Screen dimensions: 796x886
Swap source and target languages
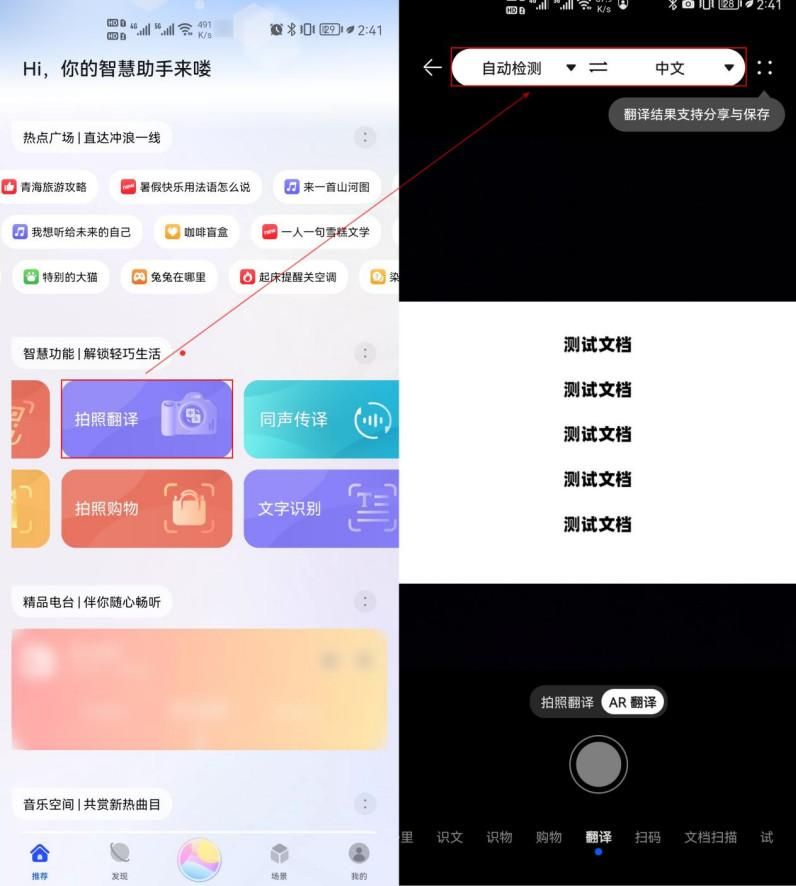point(598,68)
